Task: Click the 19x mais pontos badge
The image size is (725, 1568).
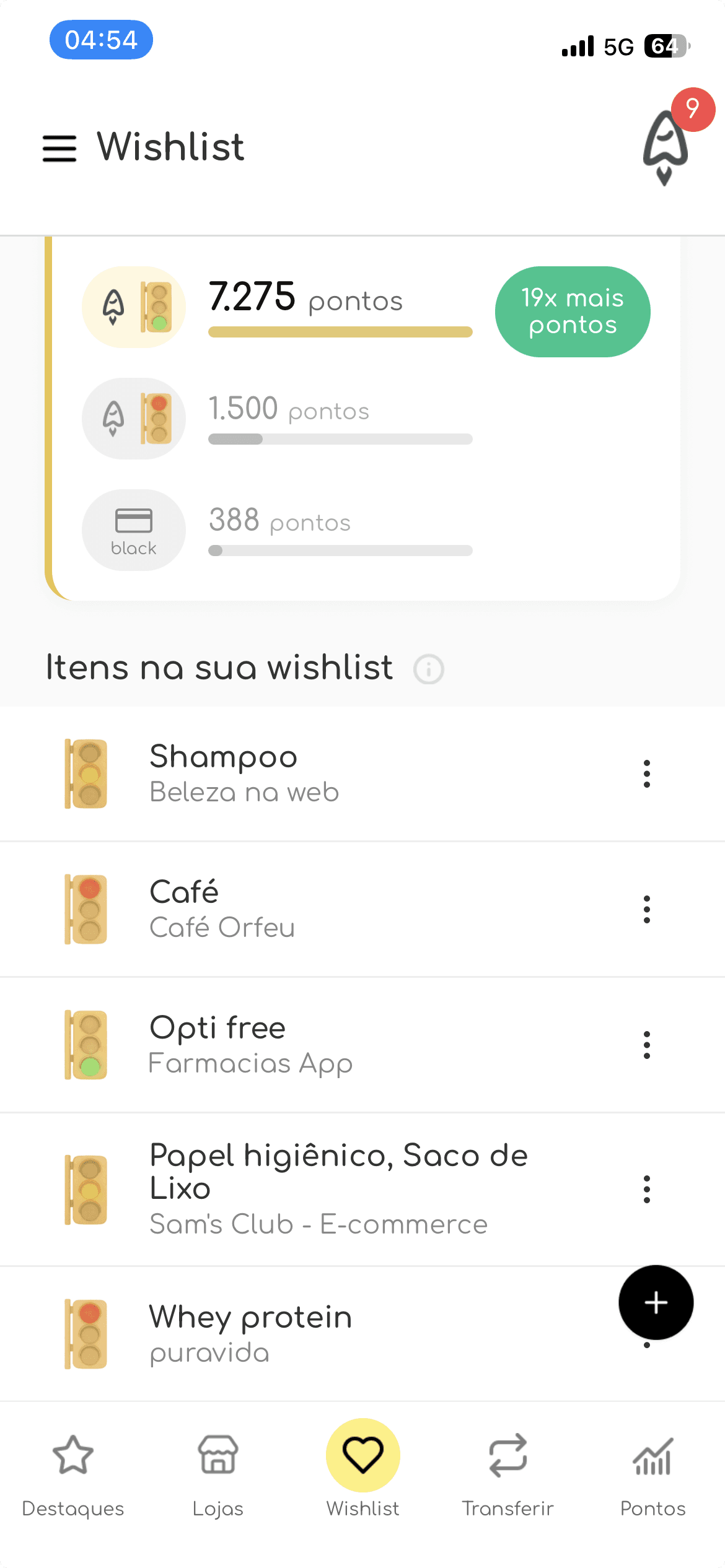Action: [572, 311]
